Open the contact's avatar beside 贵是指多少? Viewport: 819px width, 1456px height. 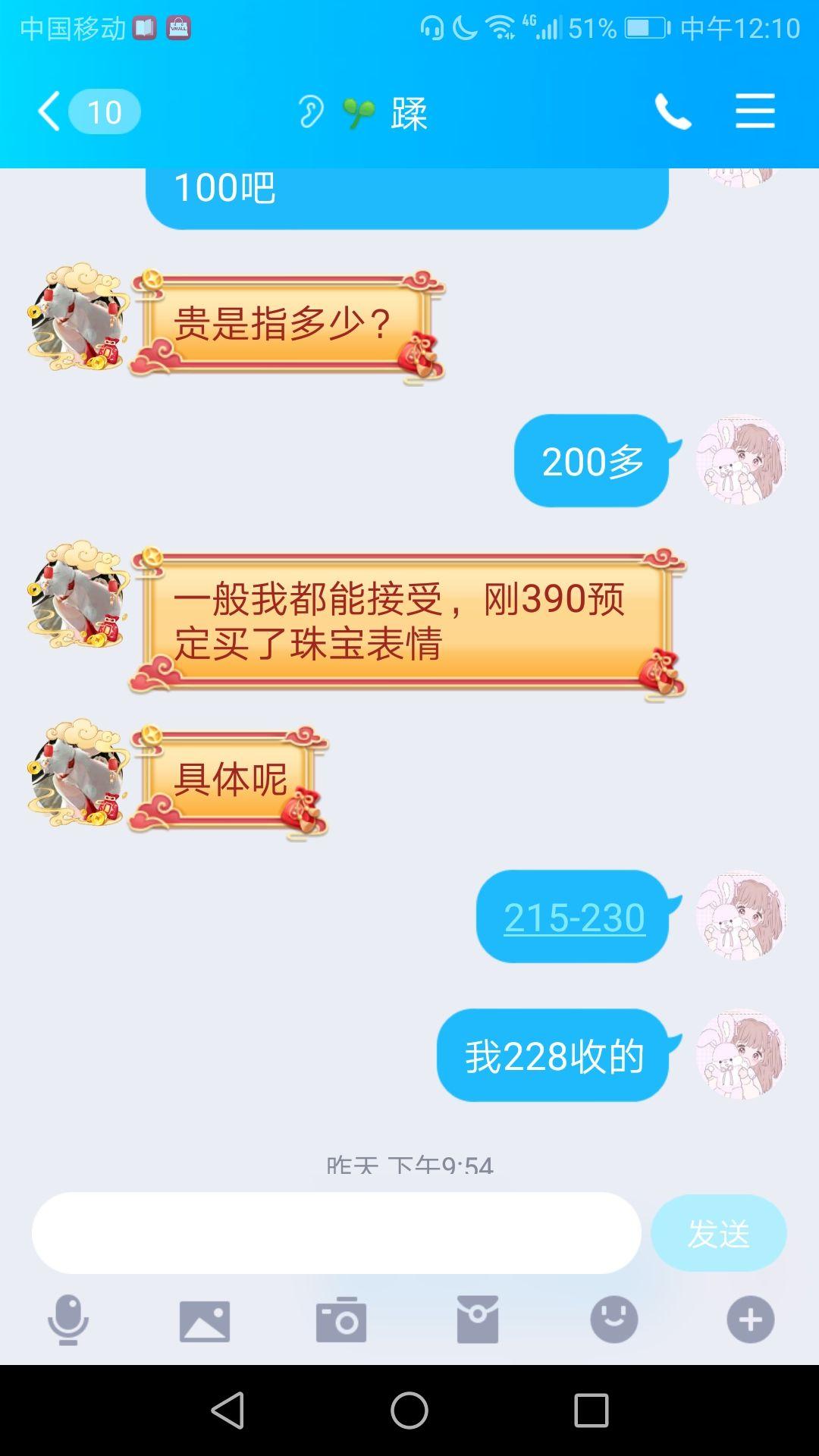coord(76,318)
